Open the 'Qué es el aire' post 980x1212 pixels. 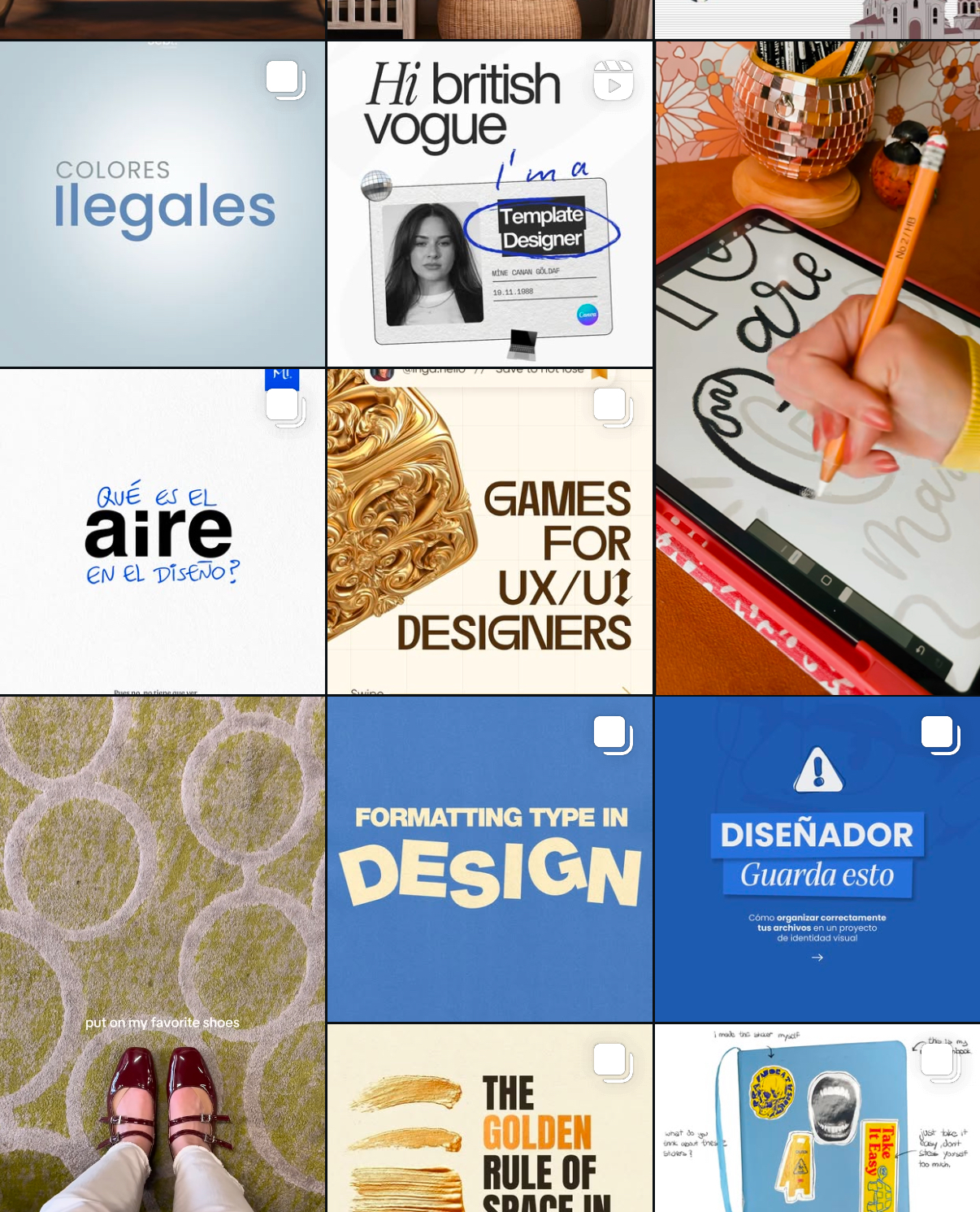tap(163, 532)
